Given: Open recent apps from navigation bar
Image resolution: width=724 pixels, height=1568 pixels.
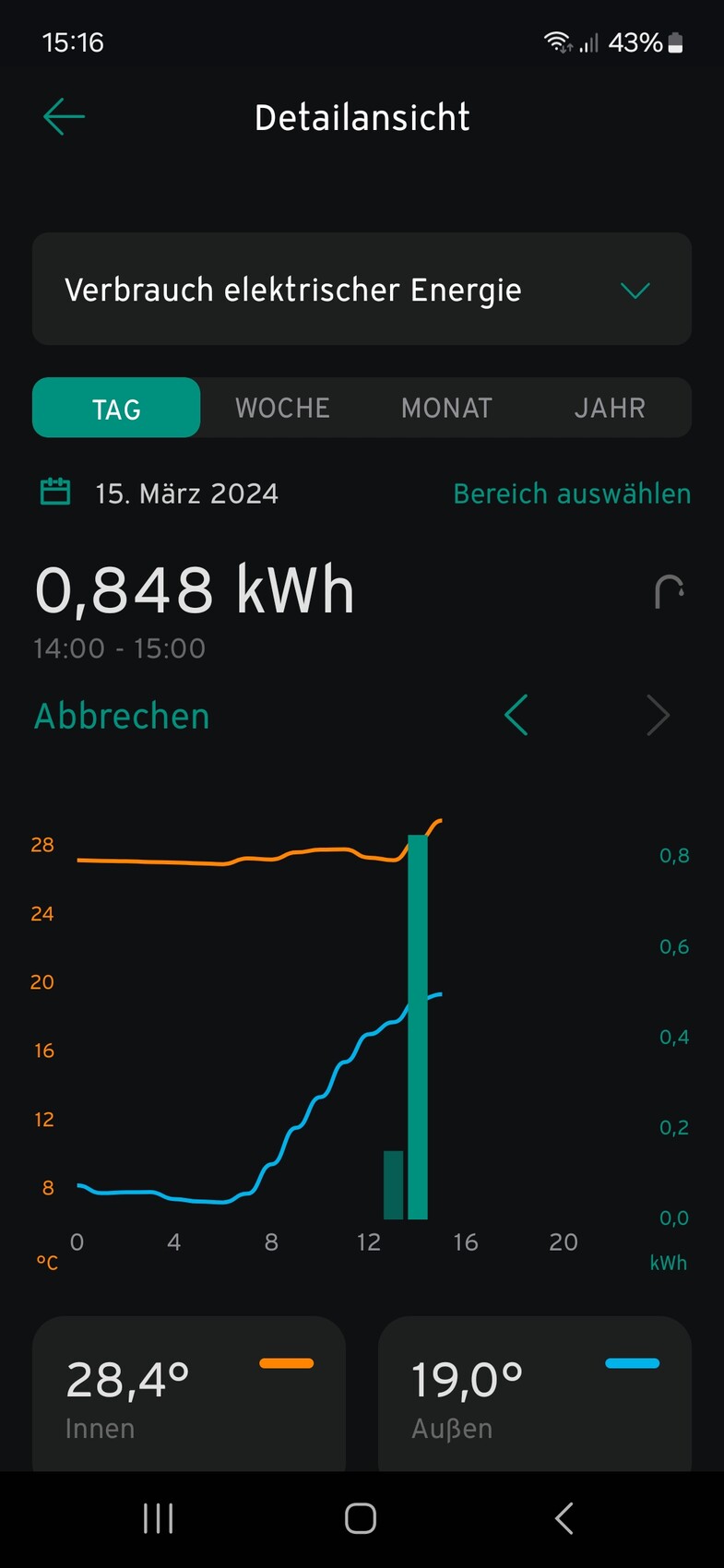Looking at the screenshot, I should 159,1518.
